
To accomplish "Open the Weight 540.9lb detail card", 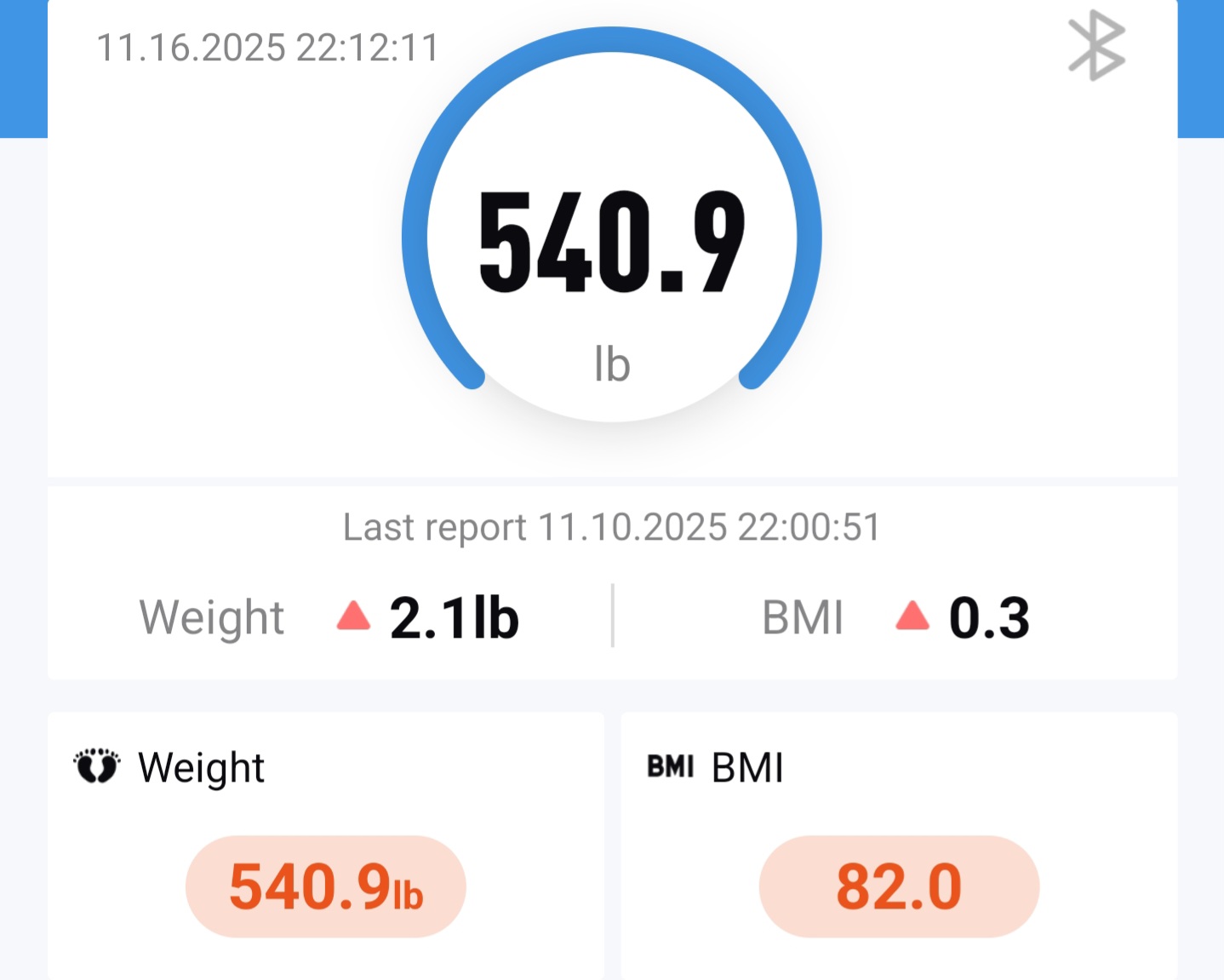I will tap(326, 845).
